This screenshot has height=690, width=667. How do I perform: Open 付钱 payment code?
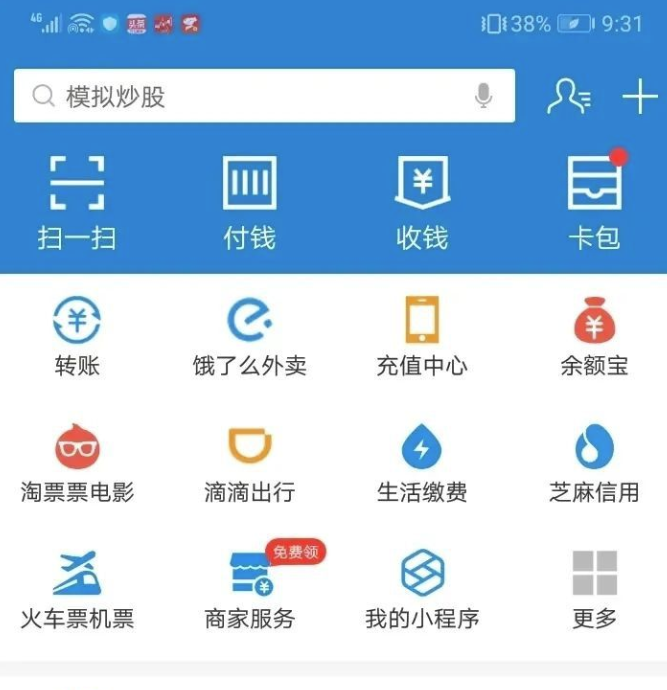coord(249,201)
